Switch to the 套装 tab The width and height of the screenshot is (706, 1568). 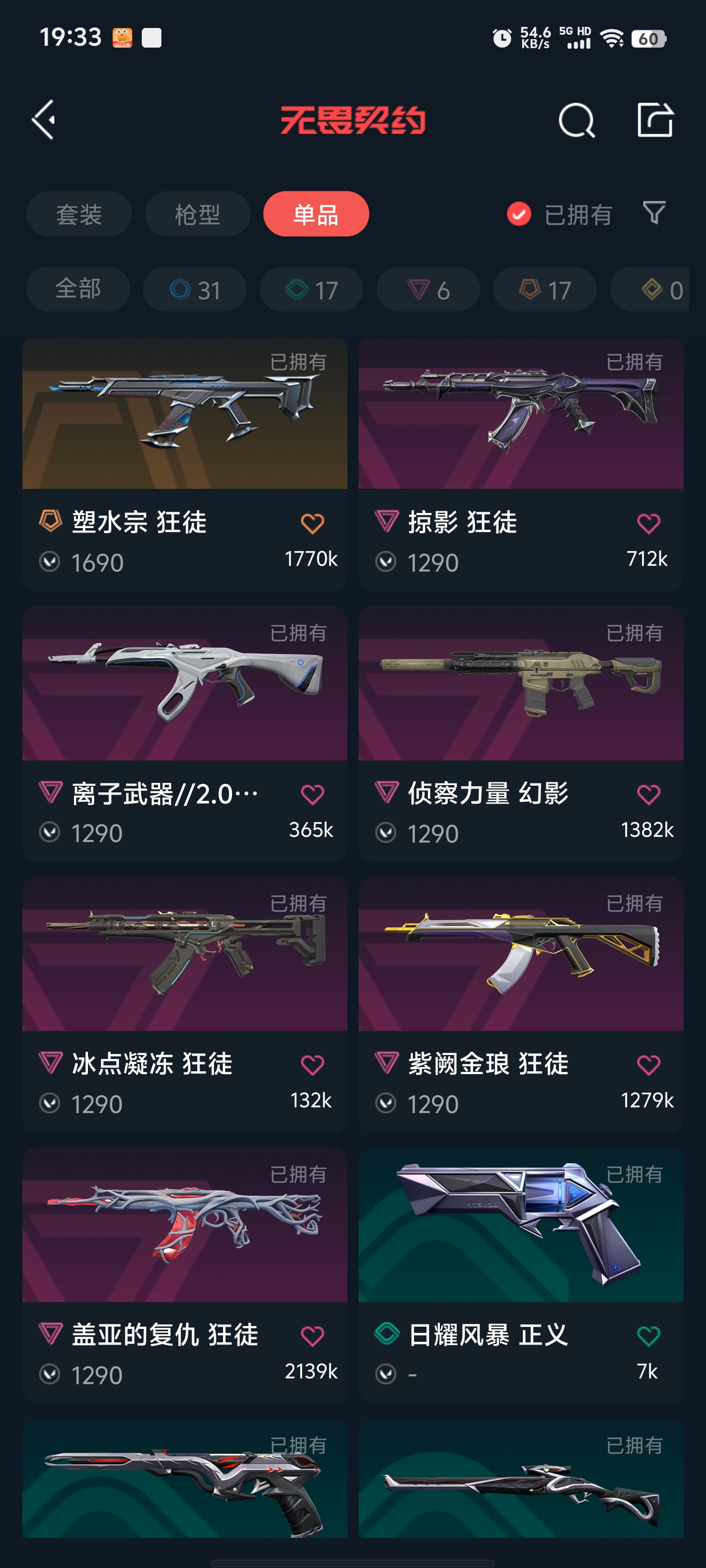(x=78, y=214)
